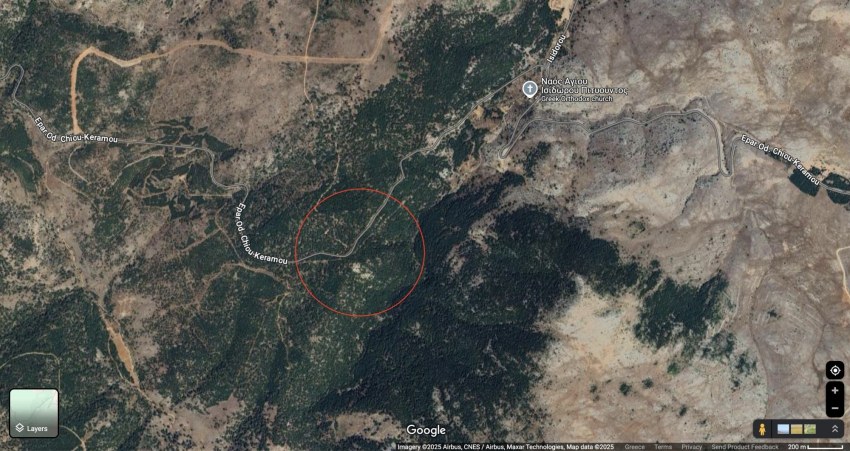Open the Greece region link

click(634, 446)
